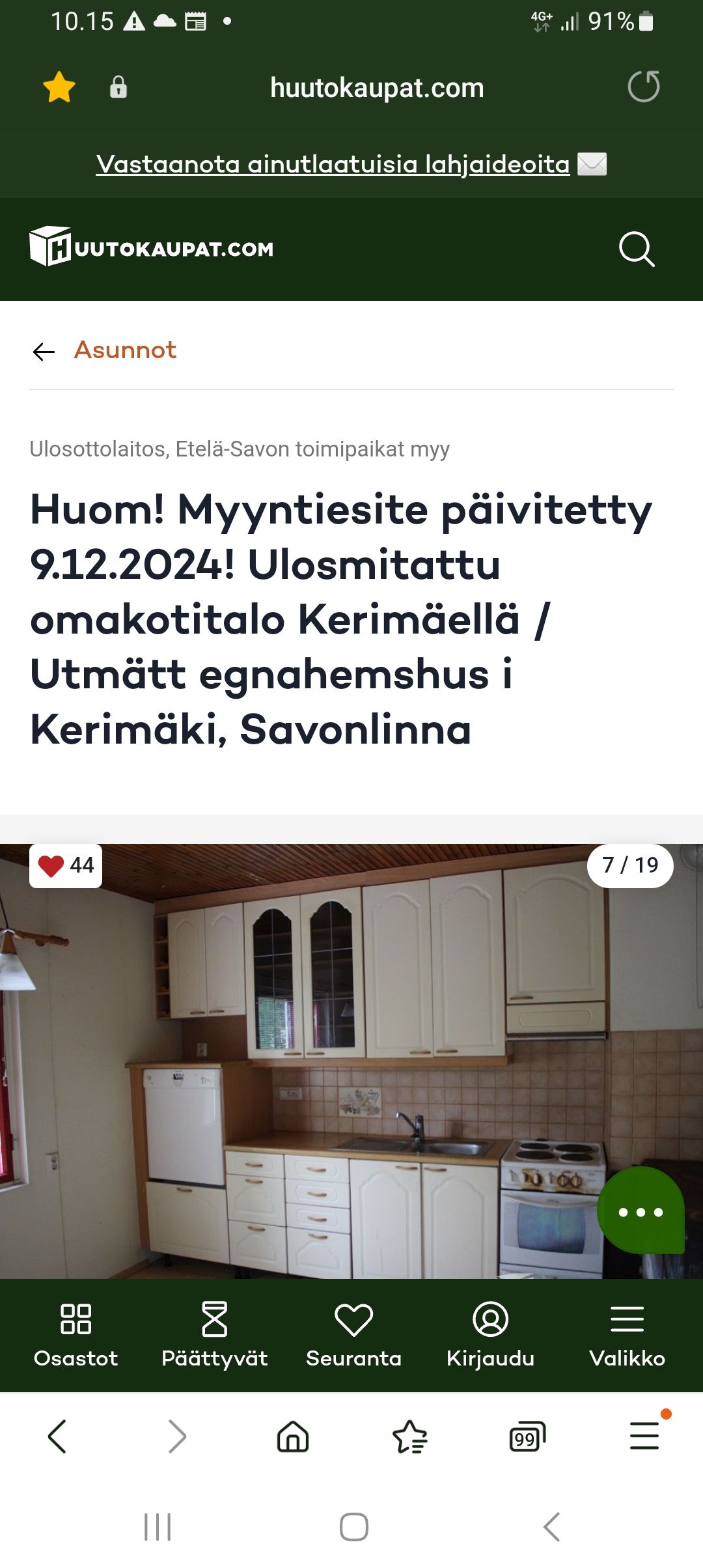The image size is (703, 1568).
Task: Open the site search magnifier
Action: pos(636,249)
